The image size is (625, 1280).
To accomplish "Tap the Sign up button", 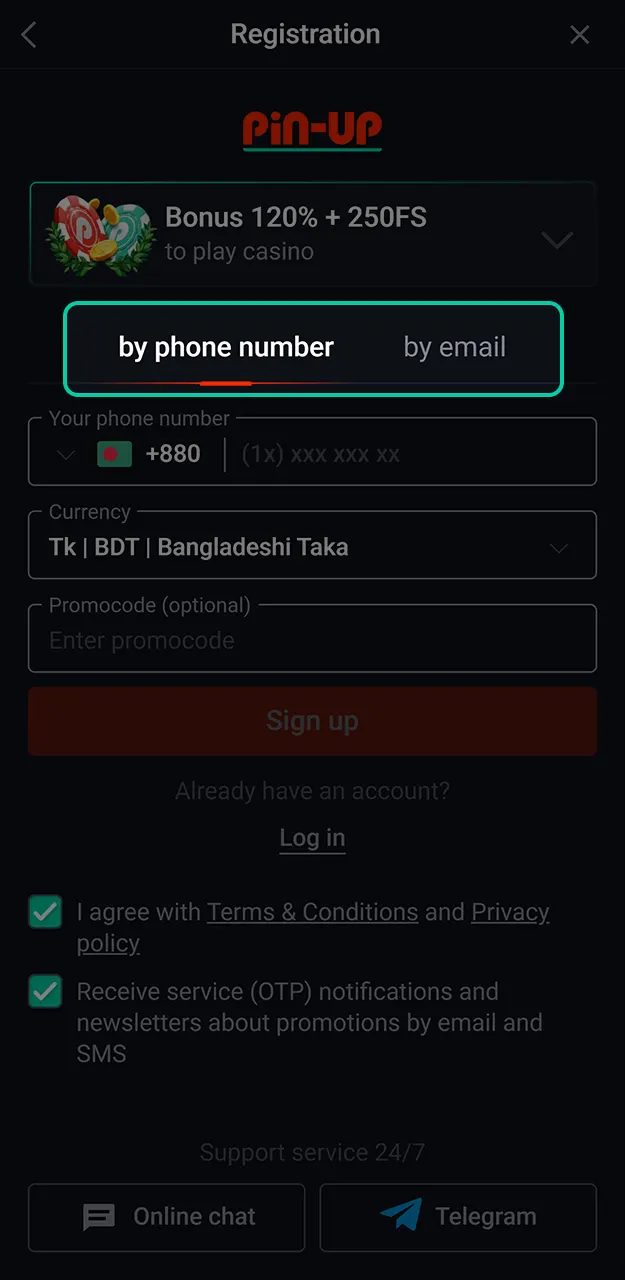I will coord(312,721).
